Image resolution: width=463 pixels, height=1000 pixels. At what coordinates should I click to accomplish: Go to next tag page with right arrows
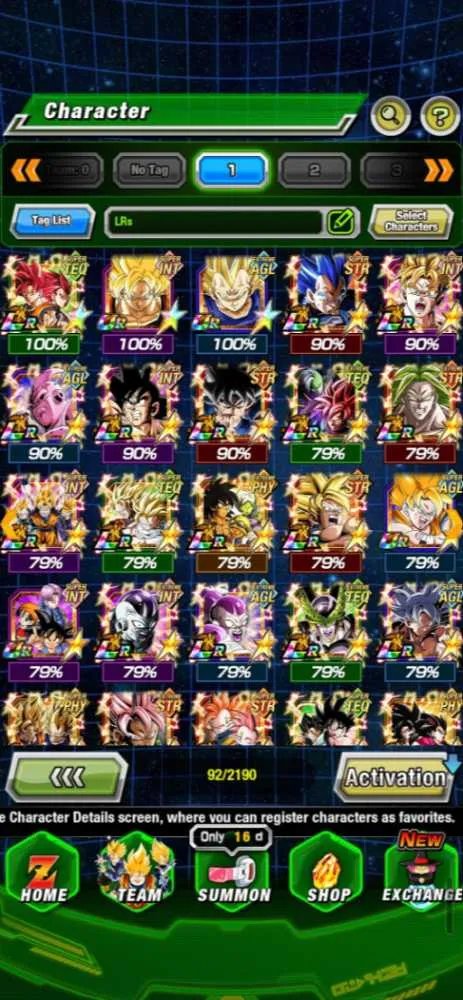tap(439, 170)
